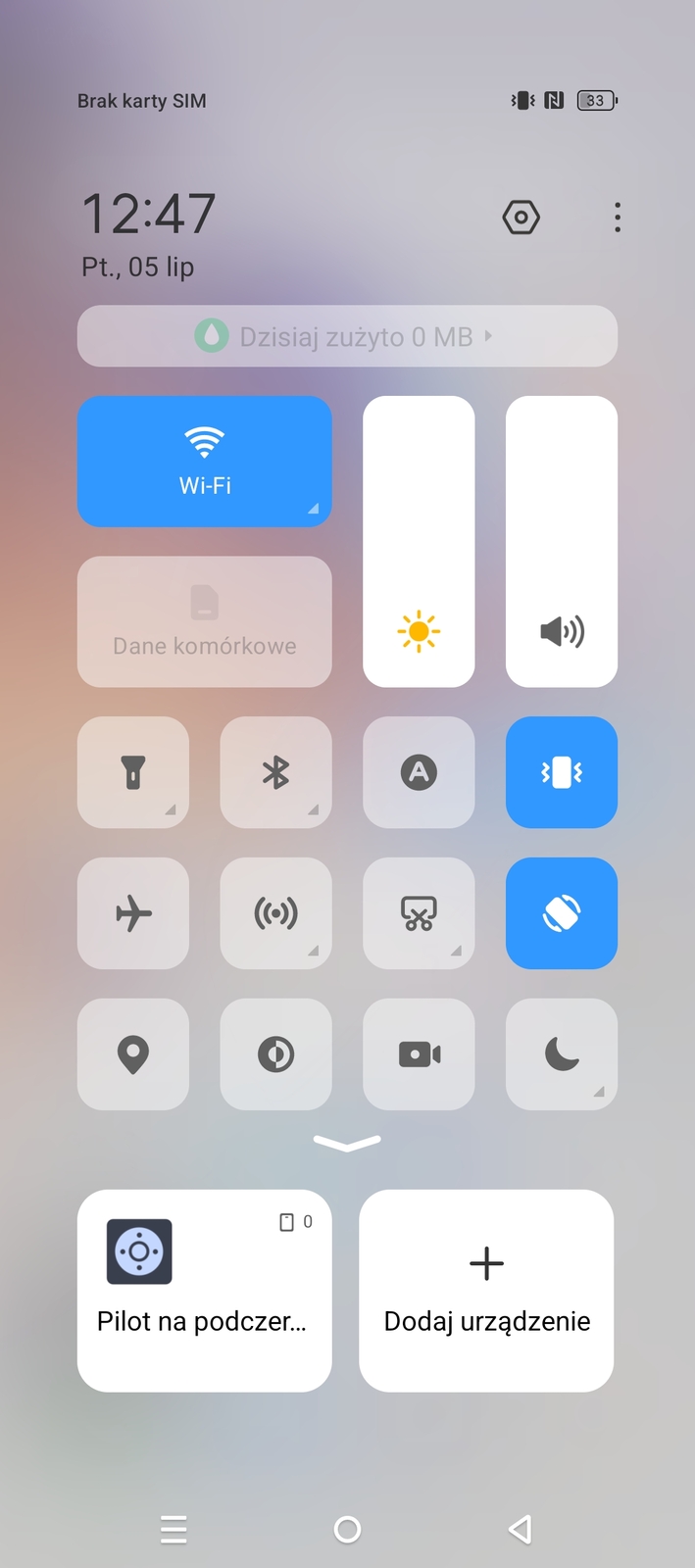Turn off auto-rotate tile
Screen dimensions: 695x1568
(562, 913)
